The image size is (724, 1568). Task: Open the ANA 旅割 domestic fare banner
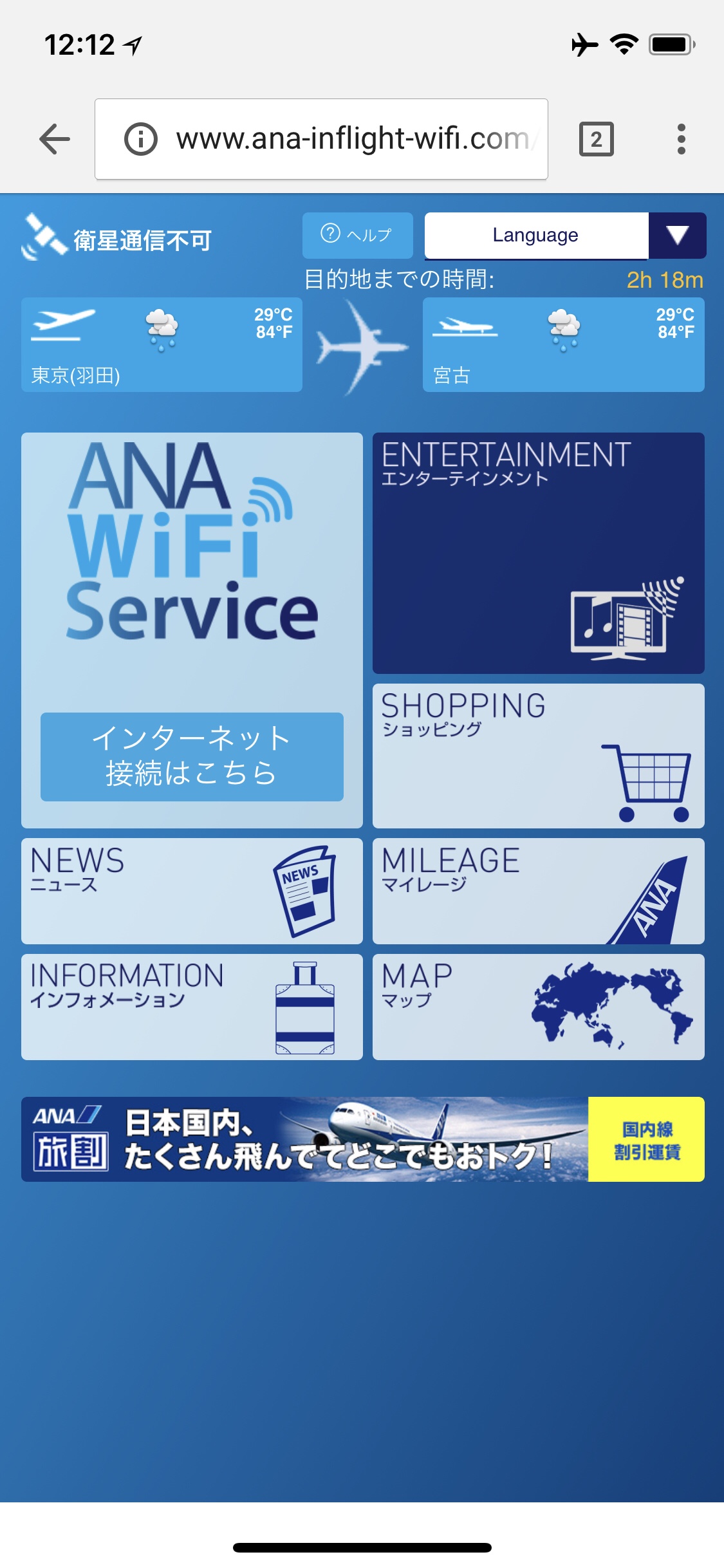click(x=362, y=1139)
